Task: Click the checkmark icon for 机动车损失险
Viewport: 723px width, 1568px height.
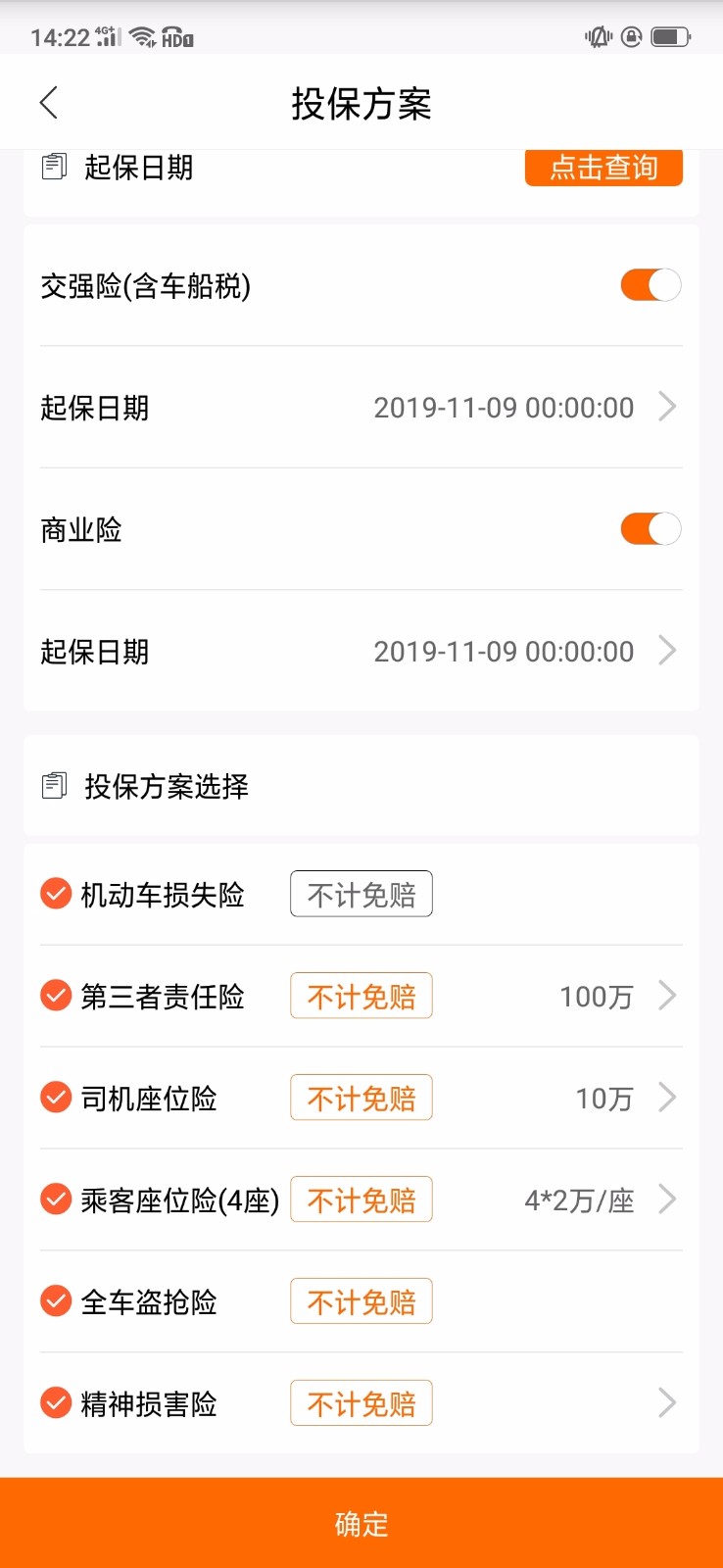Action: tap(55, 893)
